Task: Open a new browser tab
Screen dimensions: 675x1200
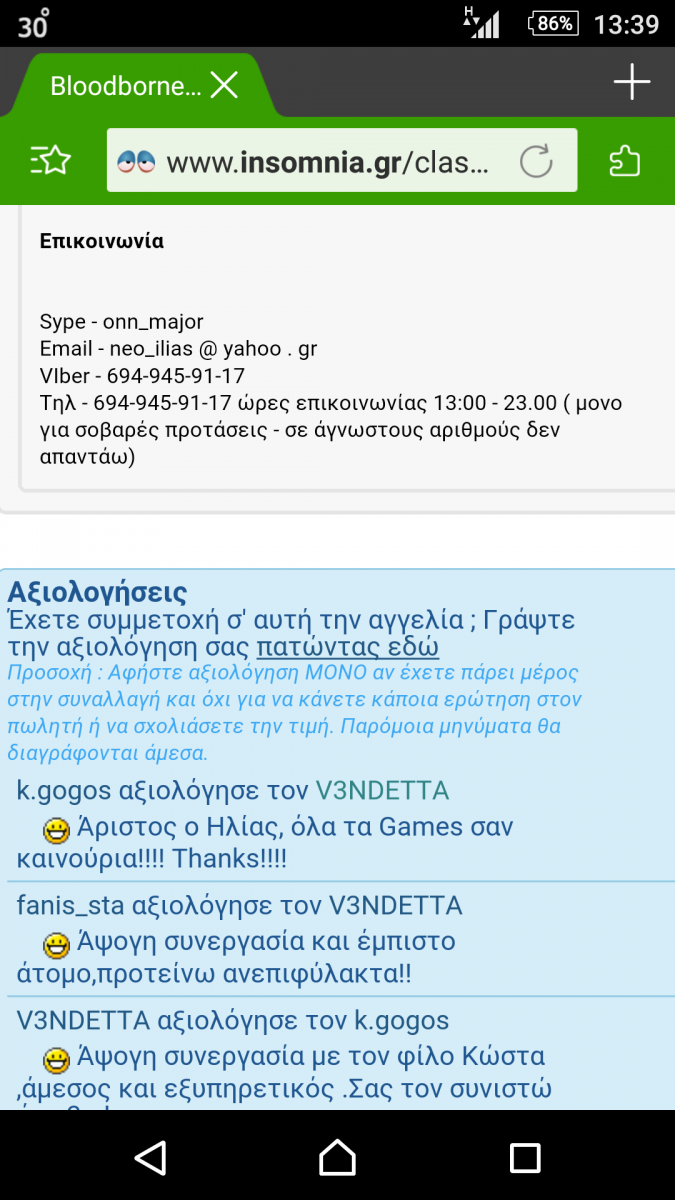Action: click(632, 82)
